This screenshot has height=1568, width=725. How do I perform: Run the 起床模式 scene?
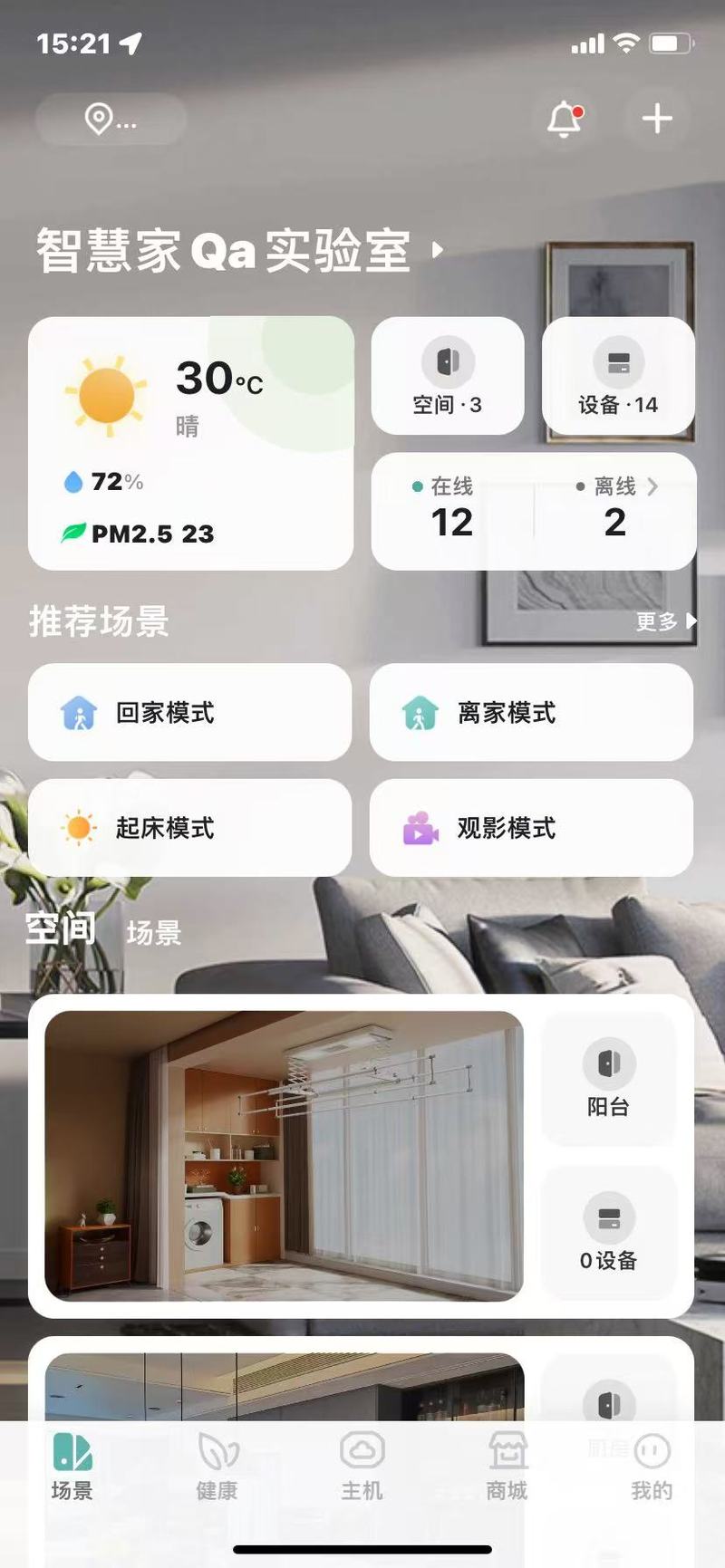click(190, 828)
